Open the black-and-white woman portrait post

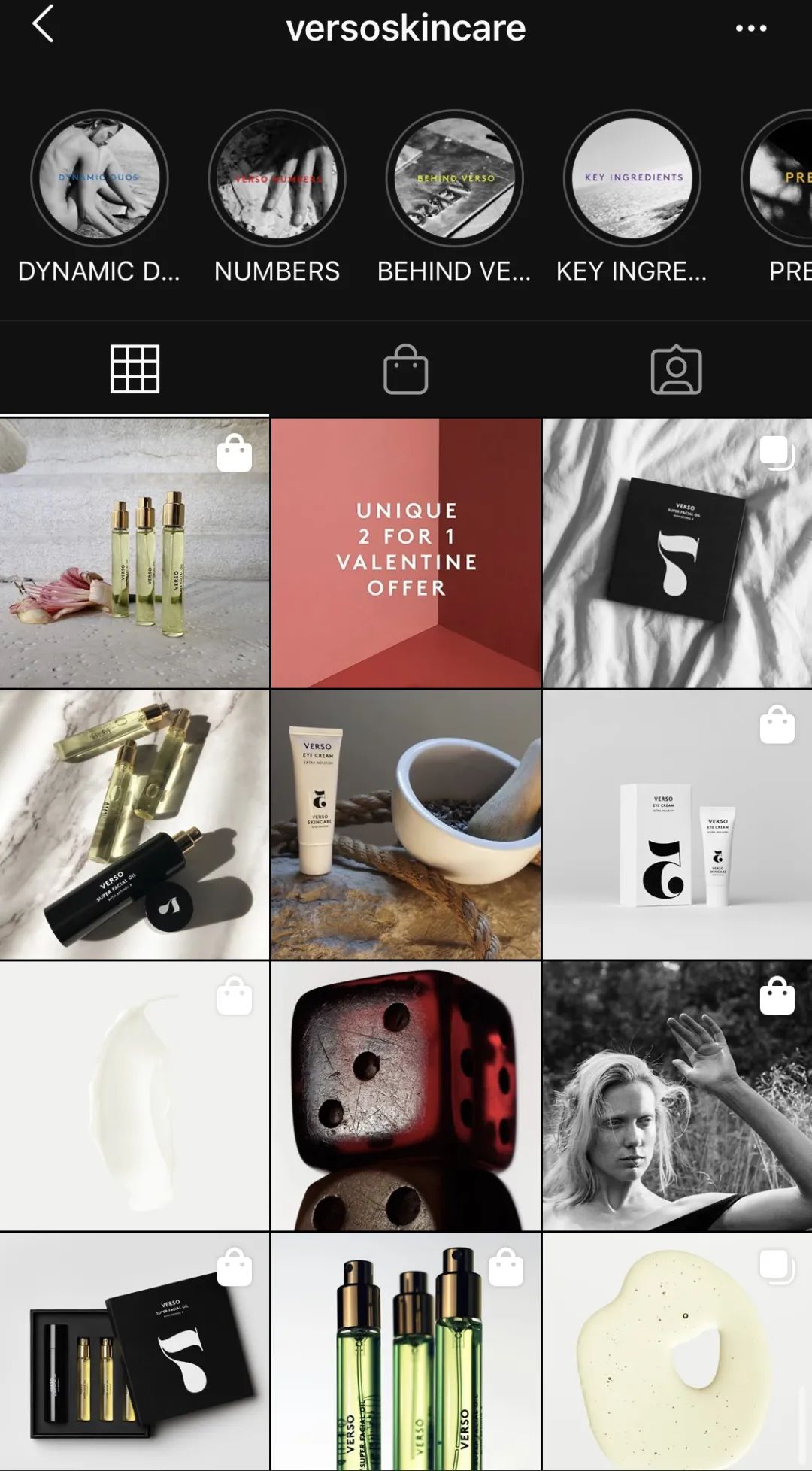pyautogui.click(x=677, y=1095)
